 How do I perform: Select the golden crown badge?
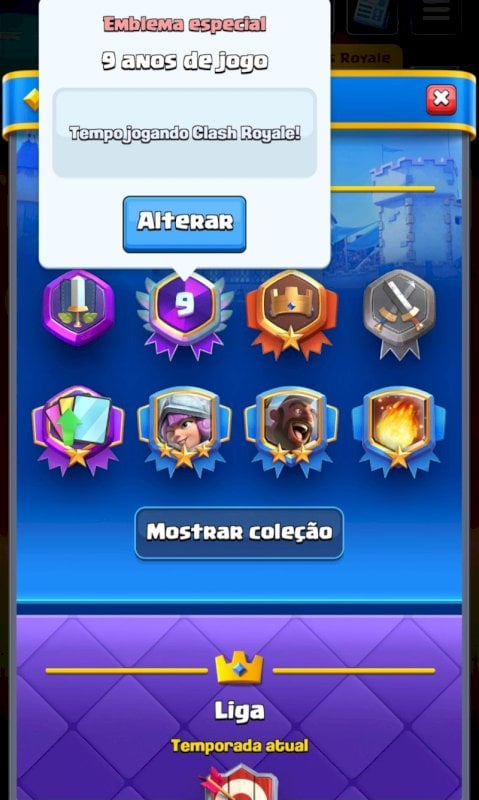tap(291, 313)
